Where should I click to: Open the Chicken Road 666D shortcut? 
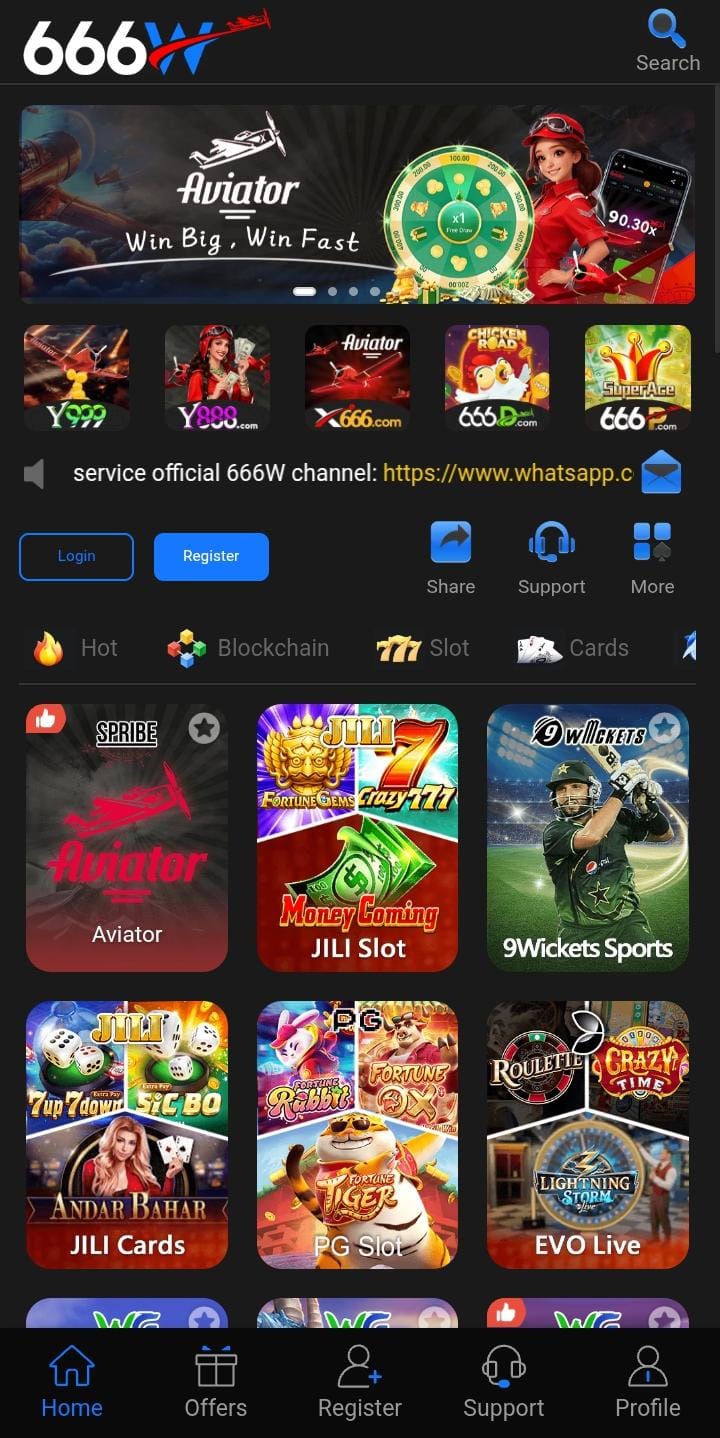click(x=497, y=378)
